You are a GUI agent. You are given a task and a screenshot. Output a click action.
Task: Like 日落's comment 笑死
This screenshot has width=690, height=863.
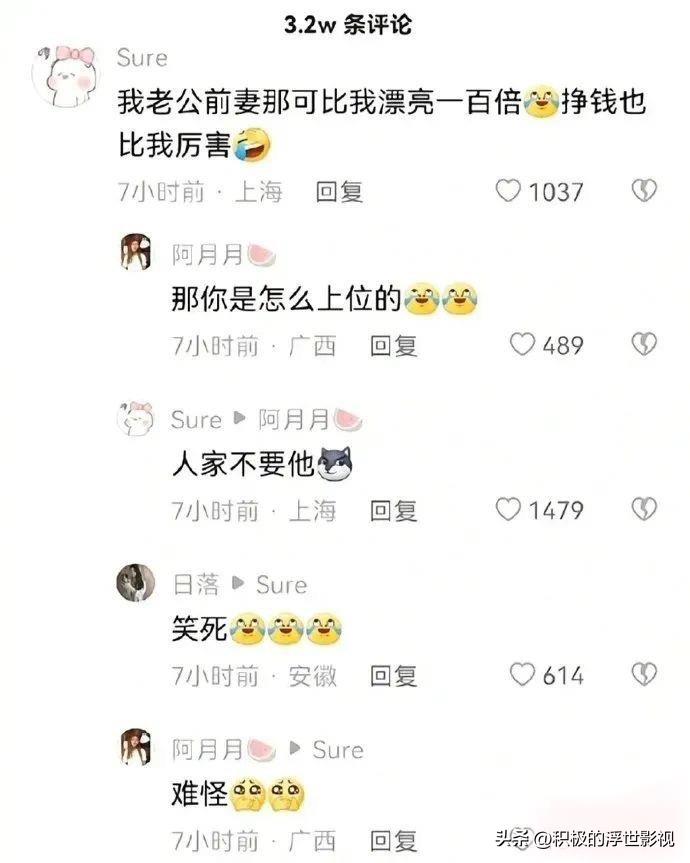[x=523, y=675]
